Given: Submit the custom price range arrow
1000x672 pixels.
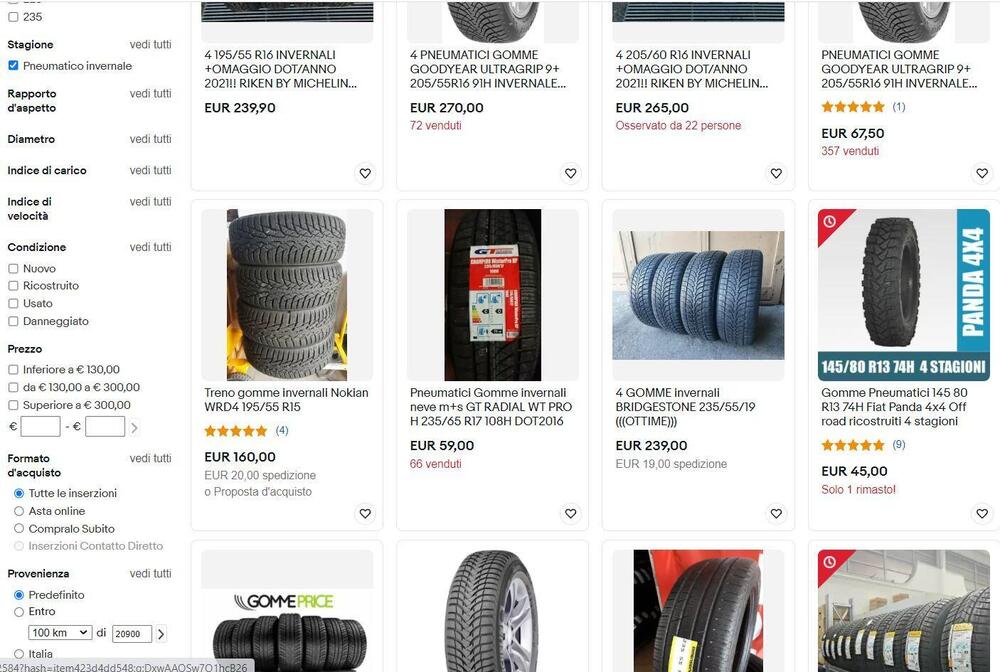Looking at the screenshot, I should click(135, 428).
